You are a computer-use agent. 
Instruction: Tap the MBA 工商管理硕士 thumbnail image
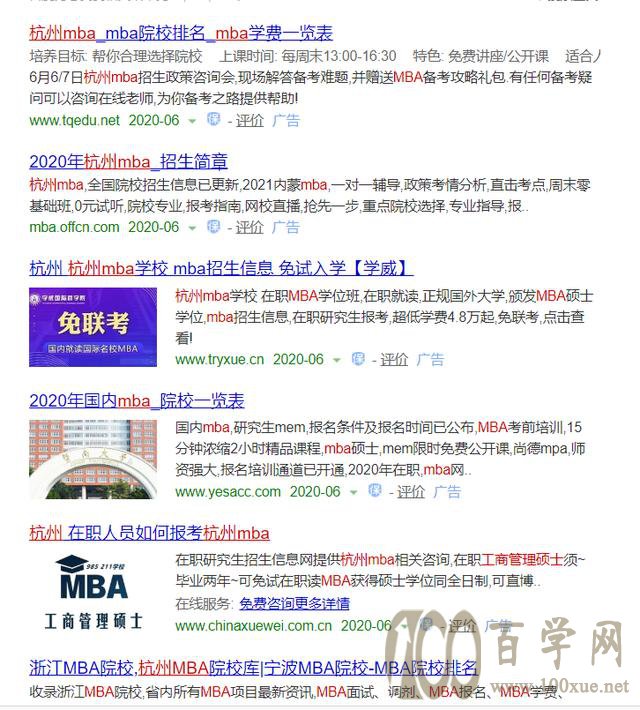click(x=92, y=591)
